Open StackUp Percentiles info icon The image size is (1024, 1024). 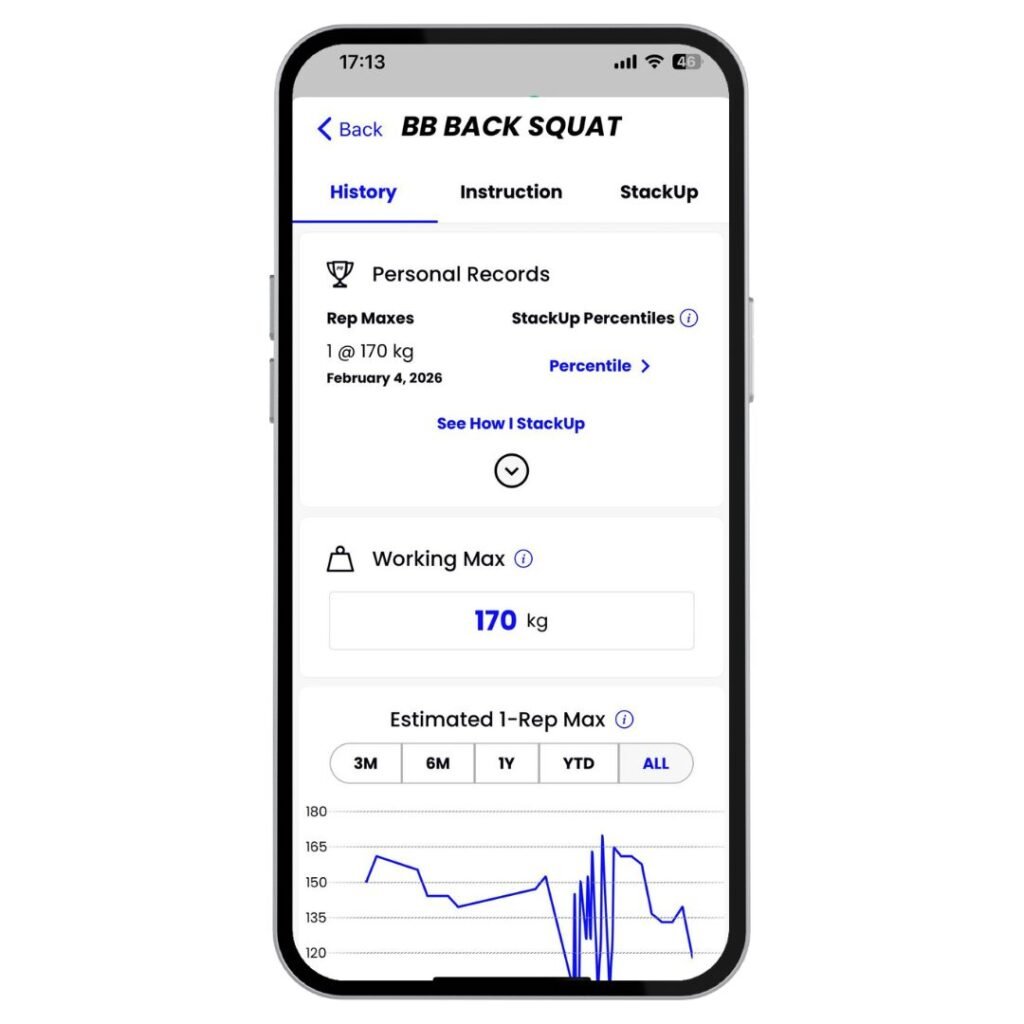point(689,318)
